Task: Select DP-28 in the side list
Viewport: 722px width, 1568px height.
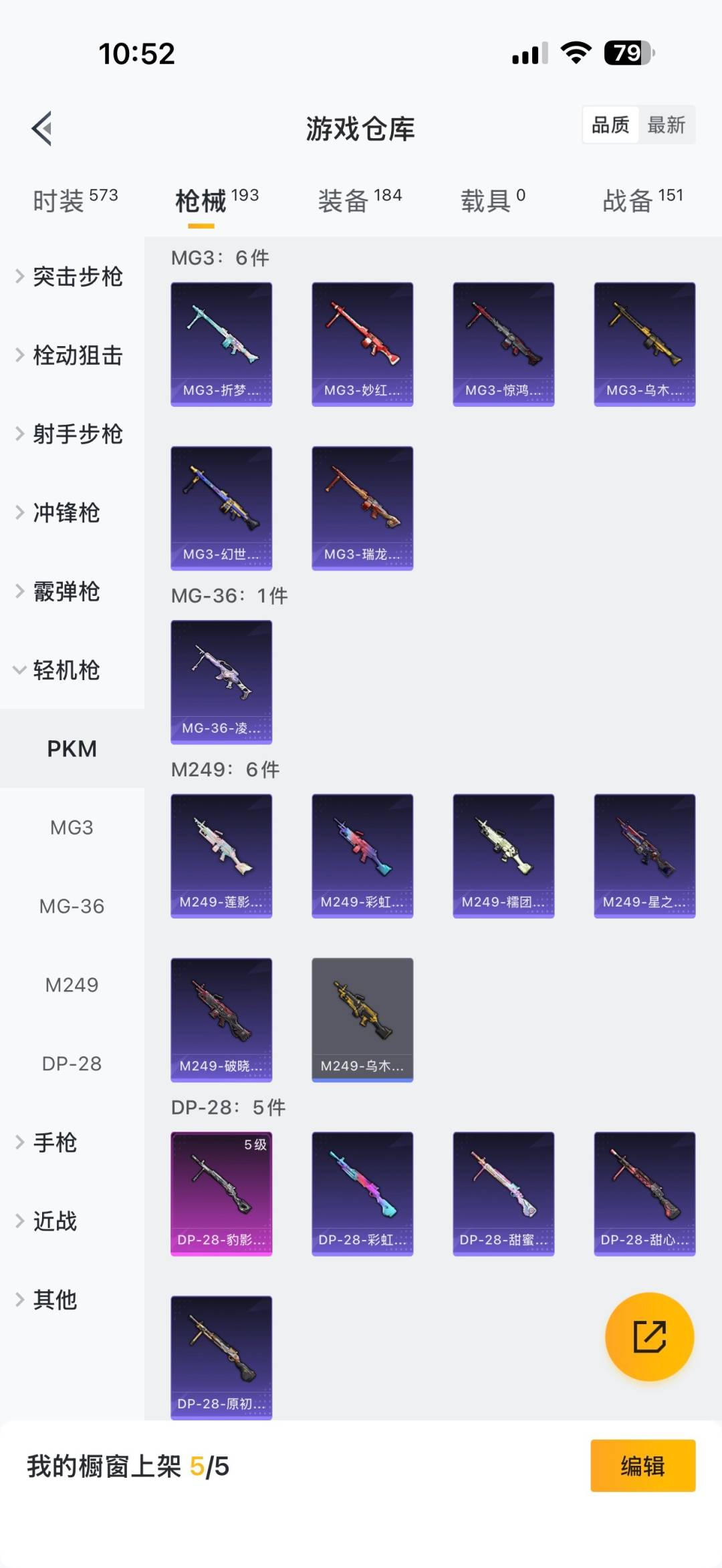Action: click(x=72, y=1064)
